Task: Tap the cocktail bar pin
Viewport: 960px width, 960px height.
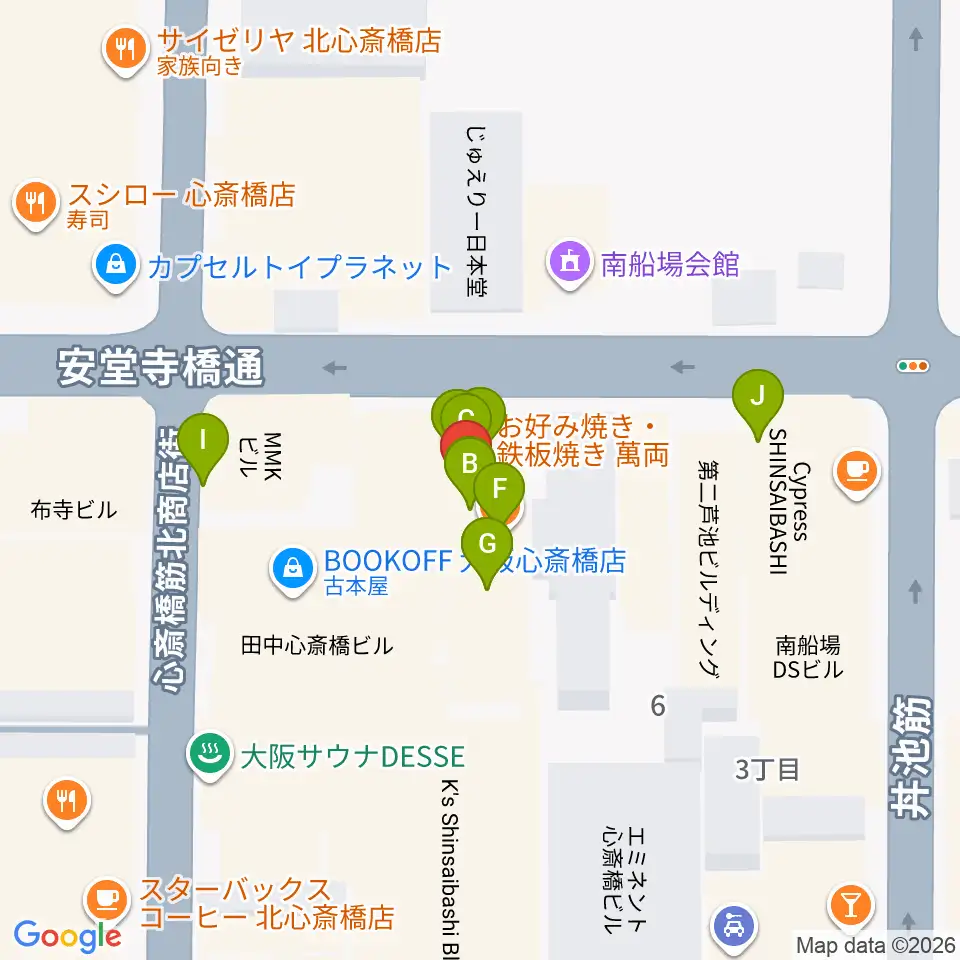Action: [850, 906]
